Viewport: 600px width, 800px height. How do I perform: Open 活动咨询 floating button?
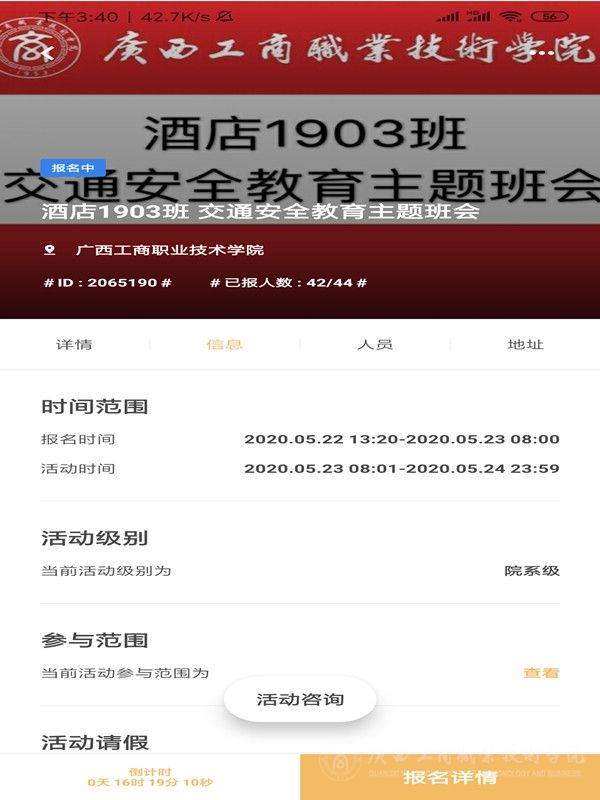(300, 699)
